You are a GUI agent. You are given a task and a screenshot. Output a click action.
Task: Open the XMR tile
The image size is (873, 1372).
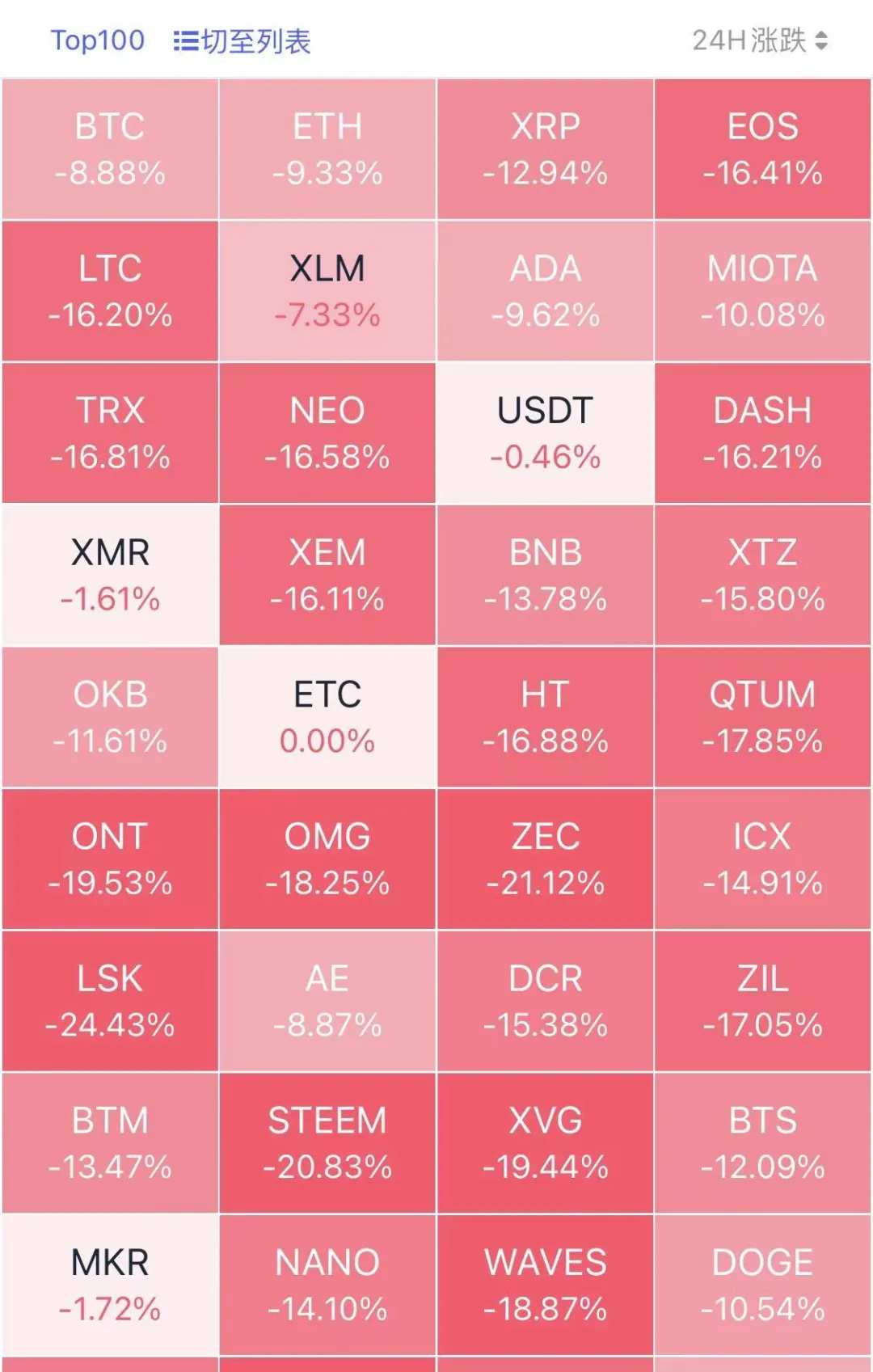point(110,576)
